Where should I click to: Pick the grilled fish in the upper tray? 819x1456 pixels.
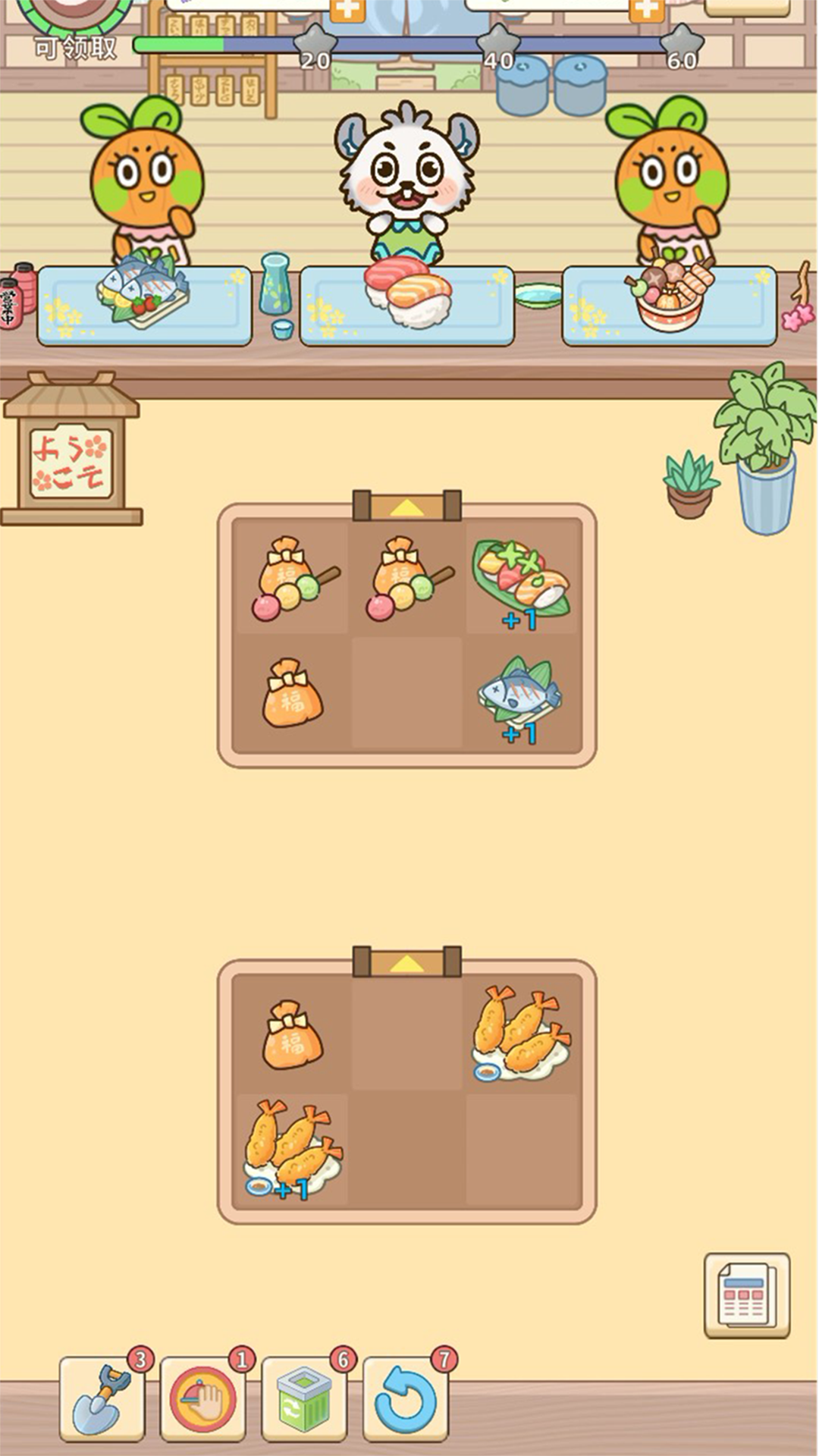point(520,695)
